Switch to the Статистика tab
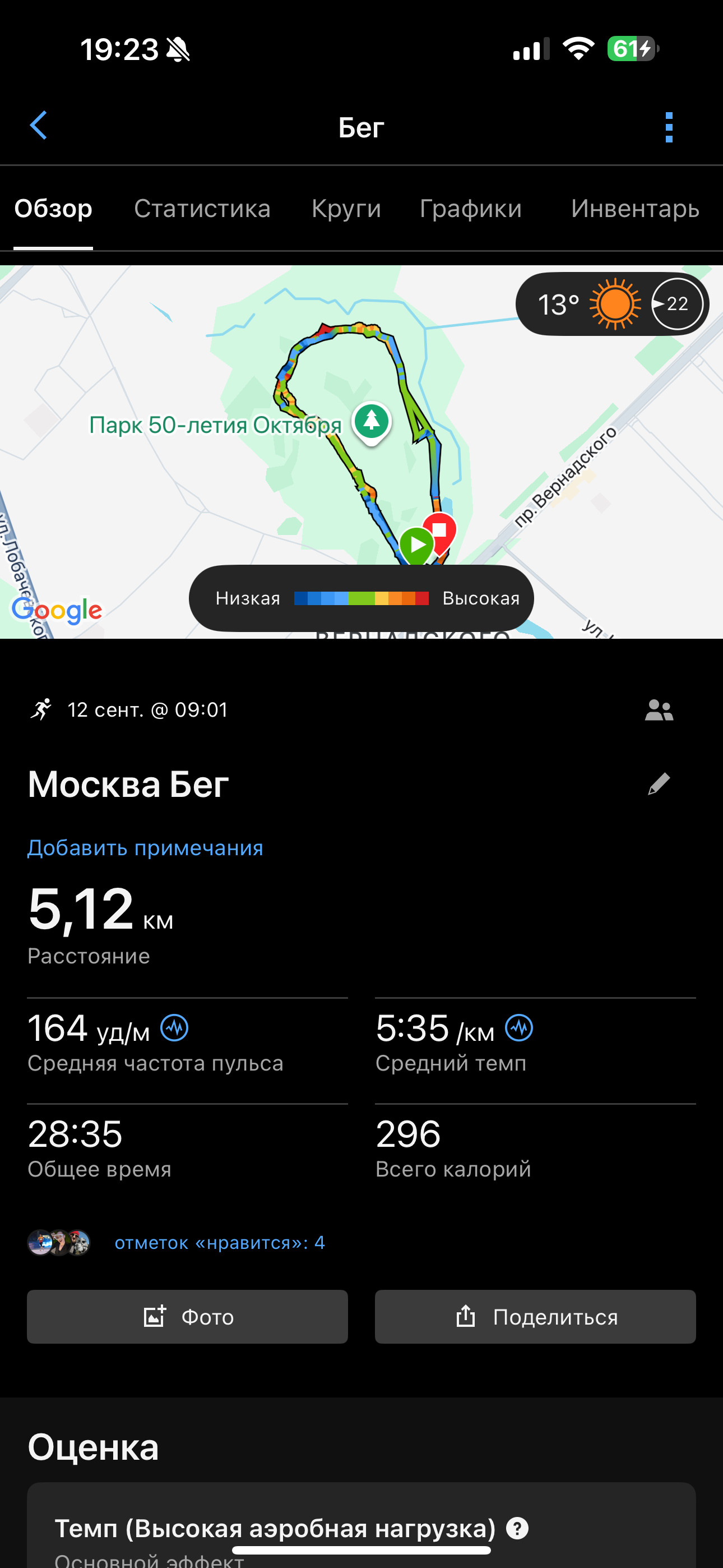The image size is (723, 1568). (202, 209)
